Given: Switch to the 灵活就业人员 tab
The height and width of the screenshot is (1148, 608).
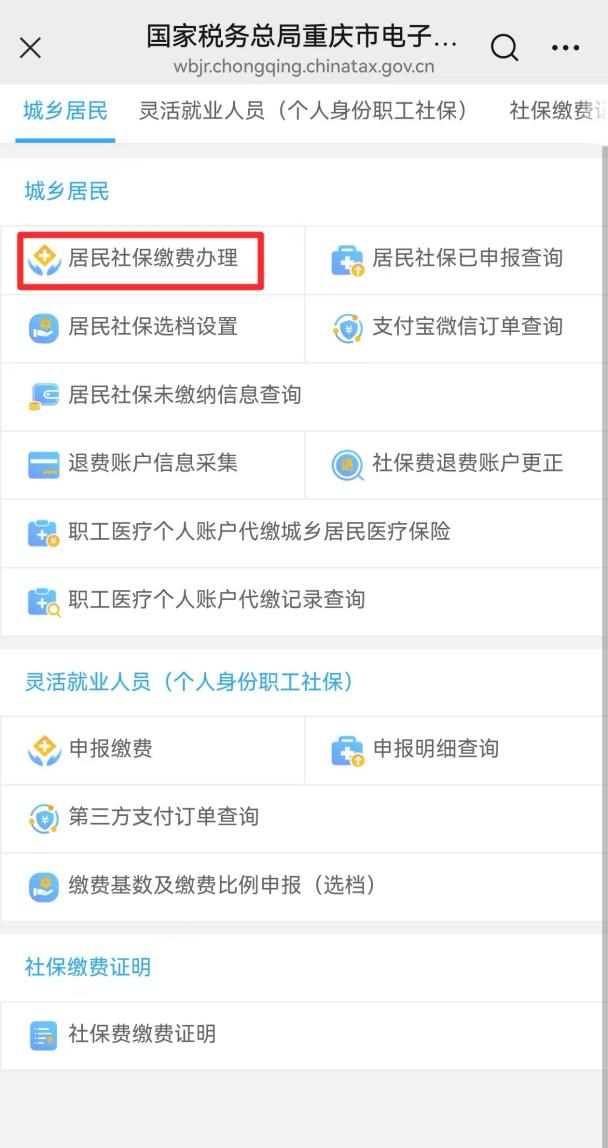Looking at the screenshot, I should [x=303, y=111].
